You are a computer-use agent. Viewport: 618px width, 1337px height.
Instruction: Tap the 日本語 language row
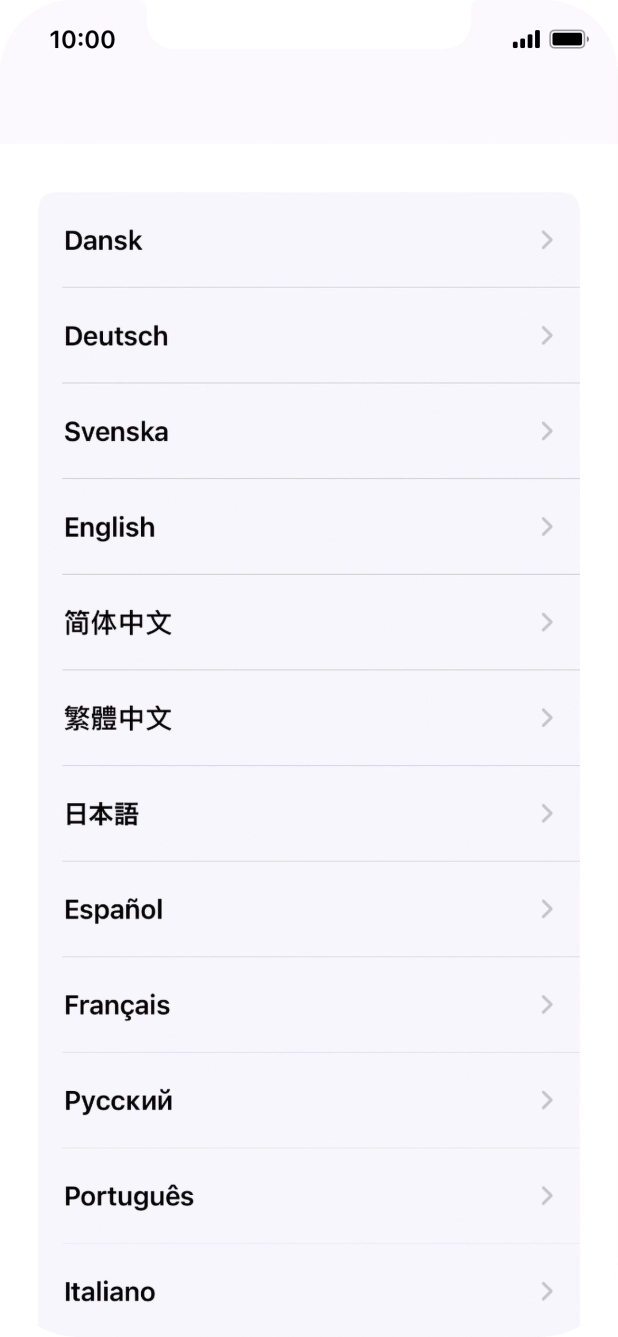tap(308, 814)
